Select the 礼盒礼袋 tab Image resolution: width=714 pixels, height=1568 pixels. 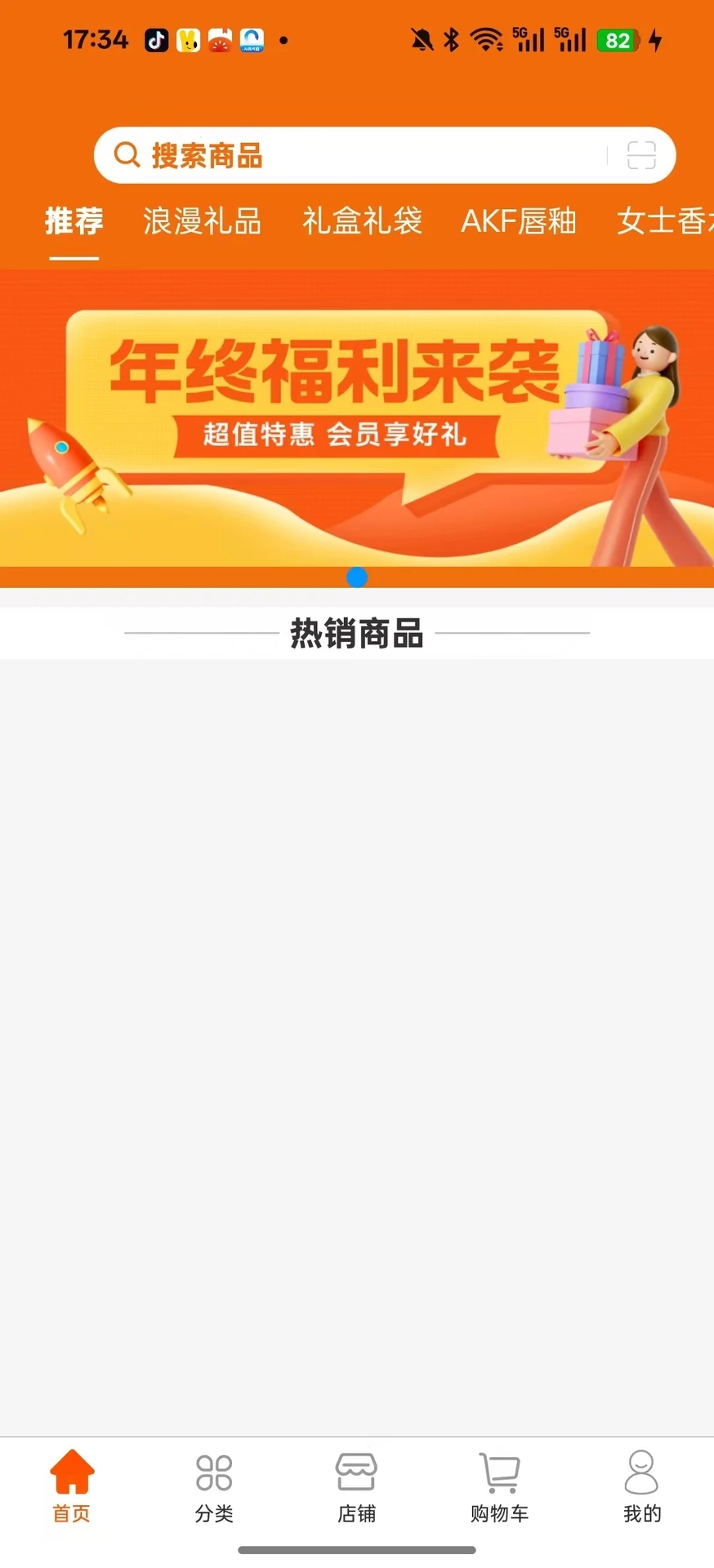(362, 221)
